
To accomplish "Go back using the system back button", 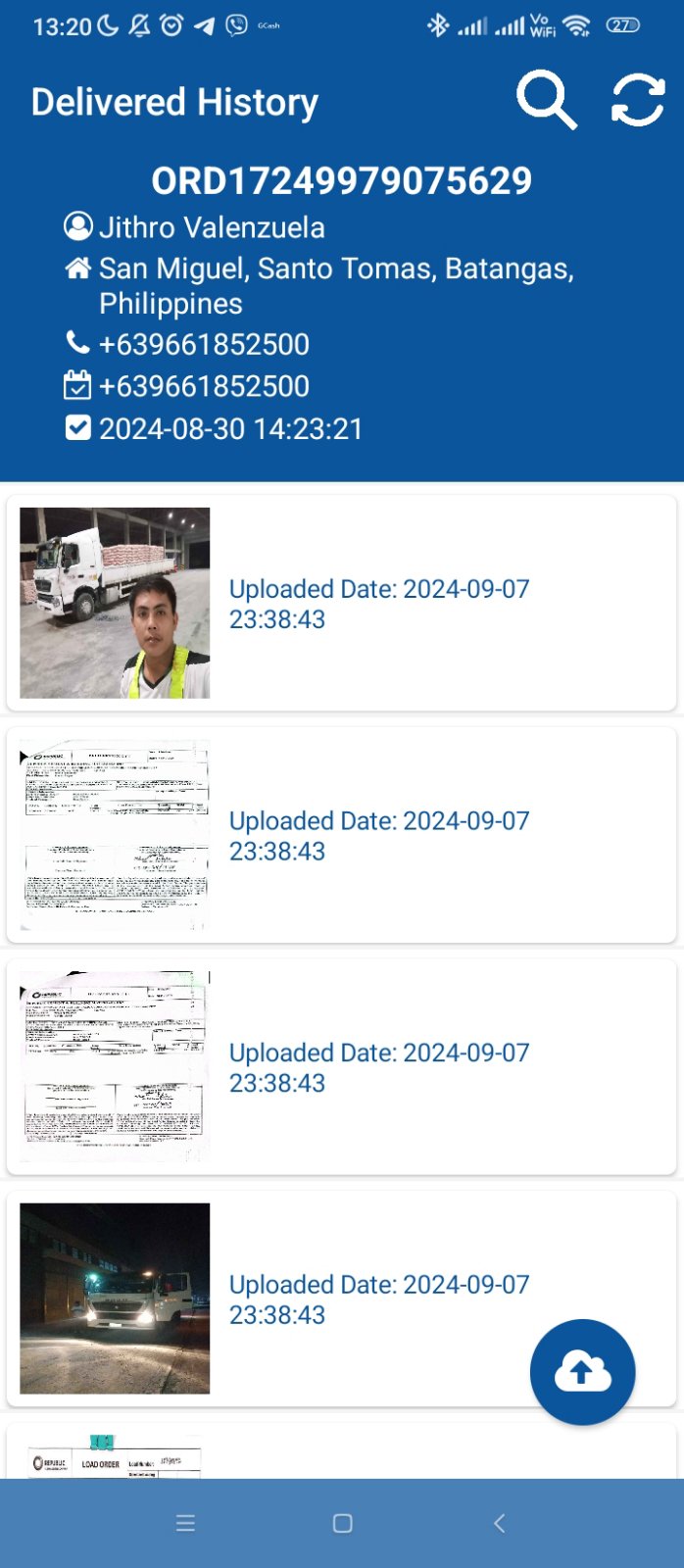I will [x=499, y=1523].
